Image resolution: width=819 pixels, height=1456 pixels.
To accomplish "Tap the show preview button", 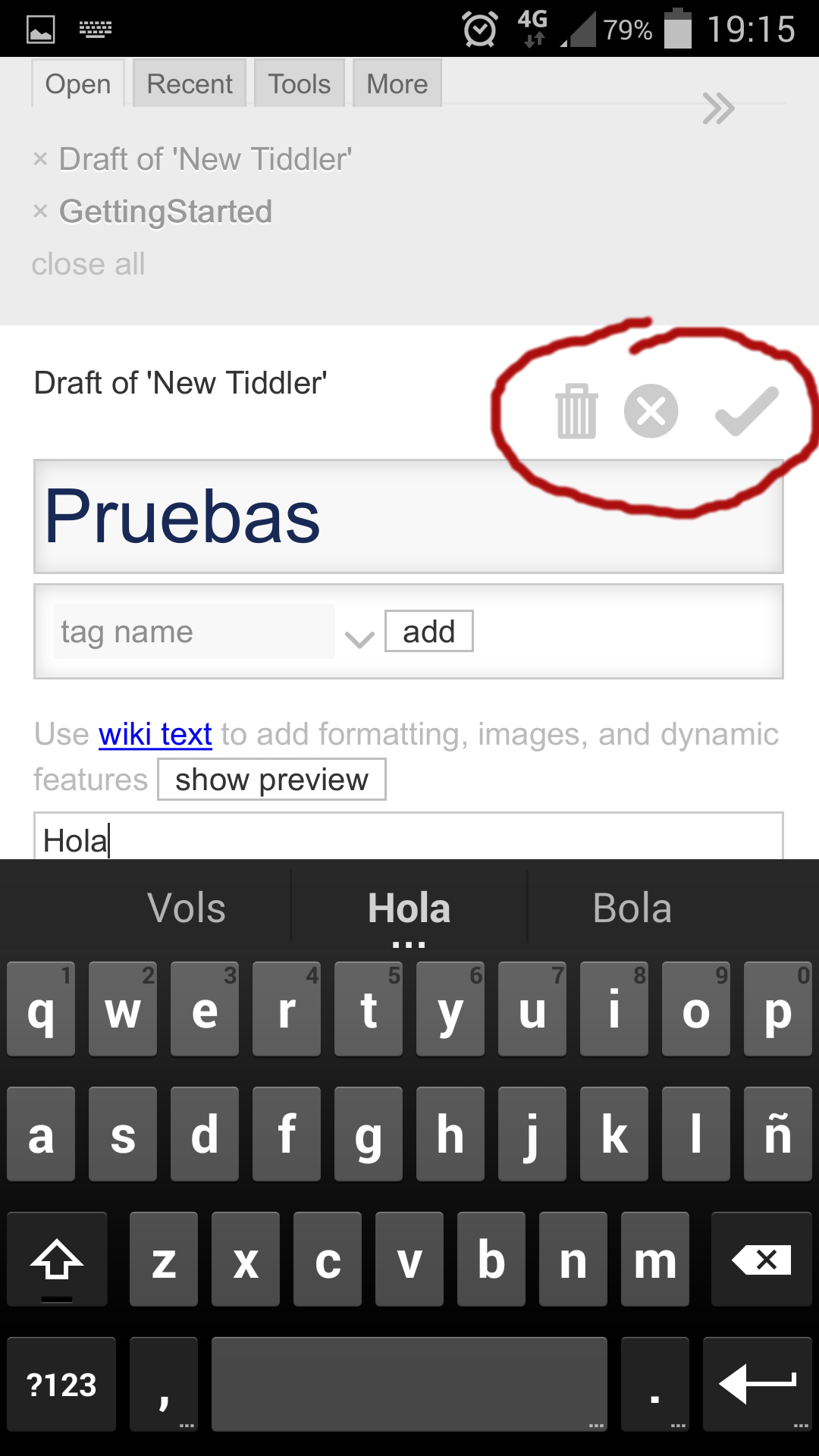I will 271,779.
